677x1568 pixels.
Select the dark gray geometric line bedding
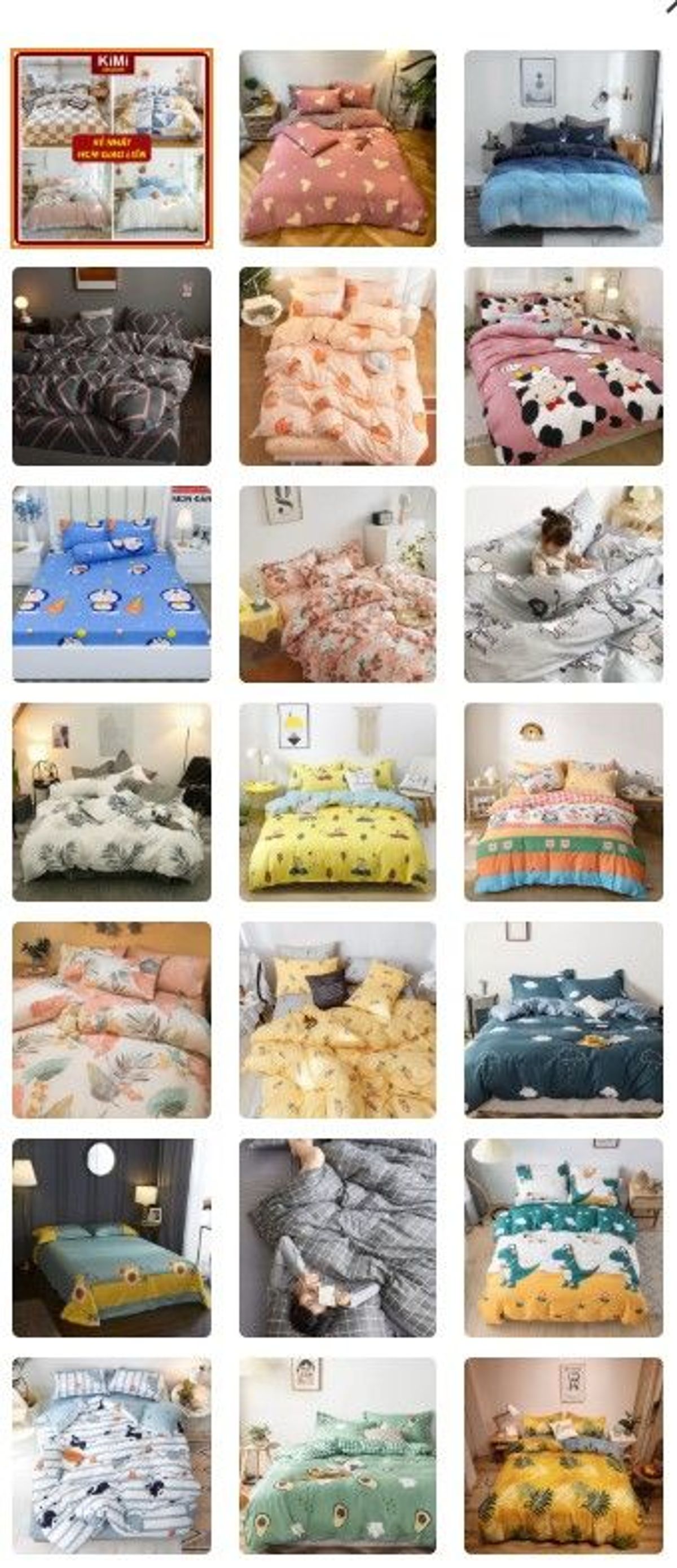pyautogui.click(x=111, y=366)
